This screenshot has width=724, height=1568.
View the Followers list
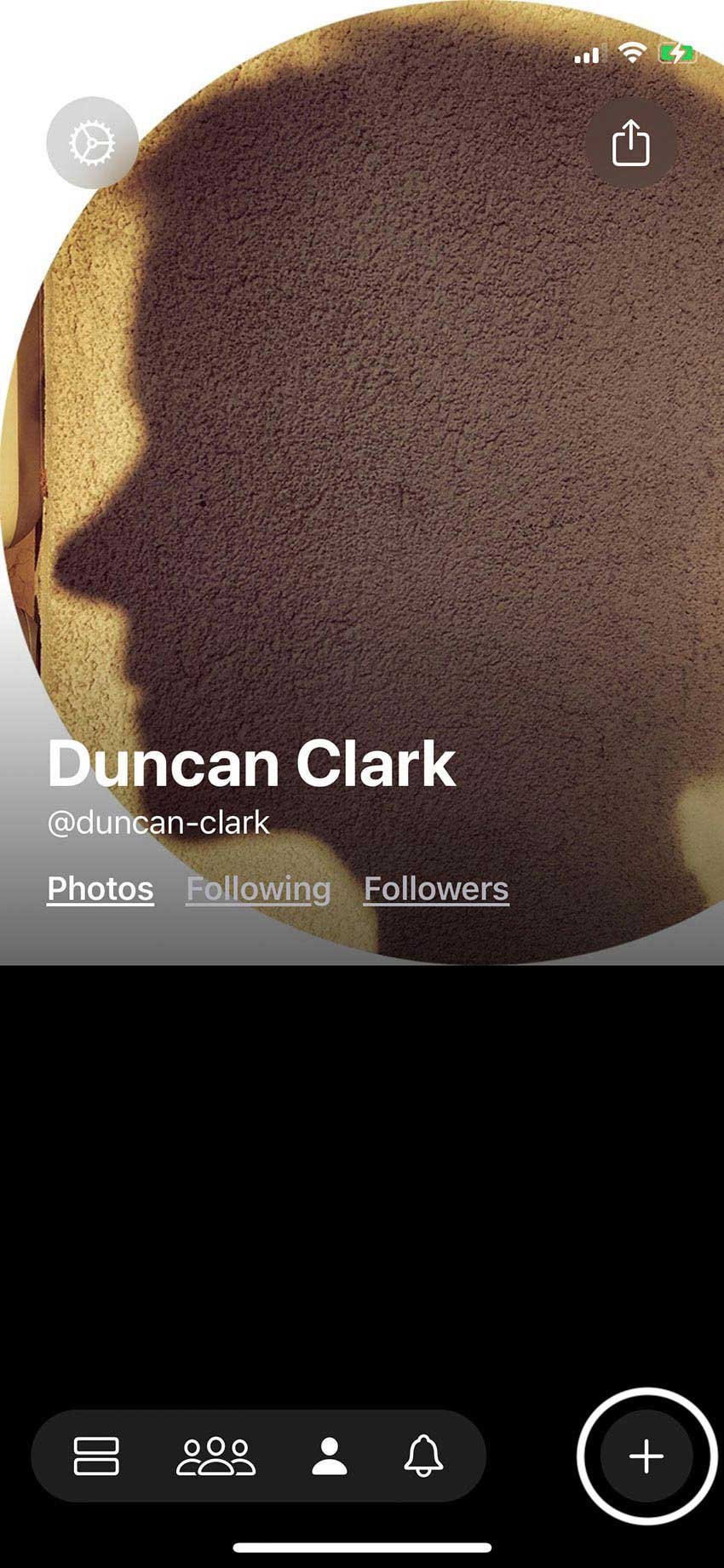coord(436,888)
